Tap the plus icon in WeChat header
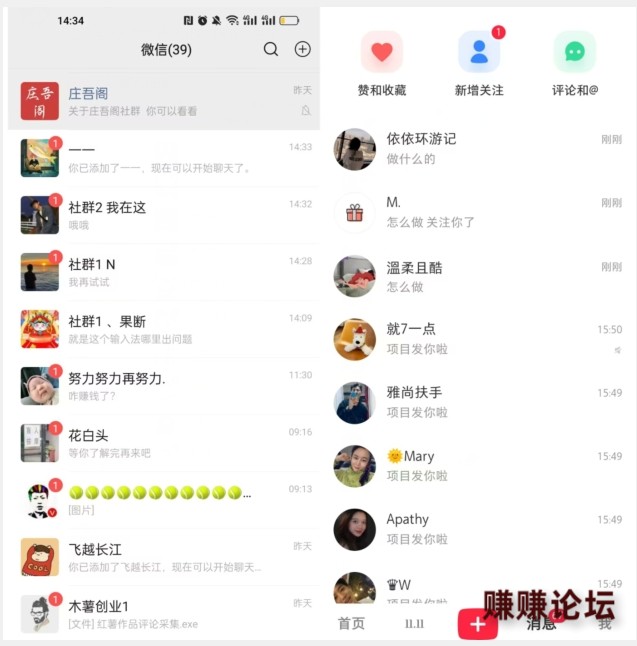The height and width of the screenshot is (646, 637). 302,49
